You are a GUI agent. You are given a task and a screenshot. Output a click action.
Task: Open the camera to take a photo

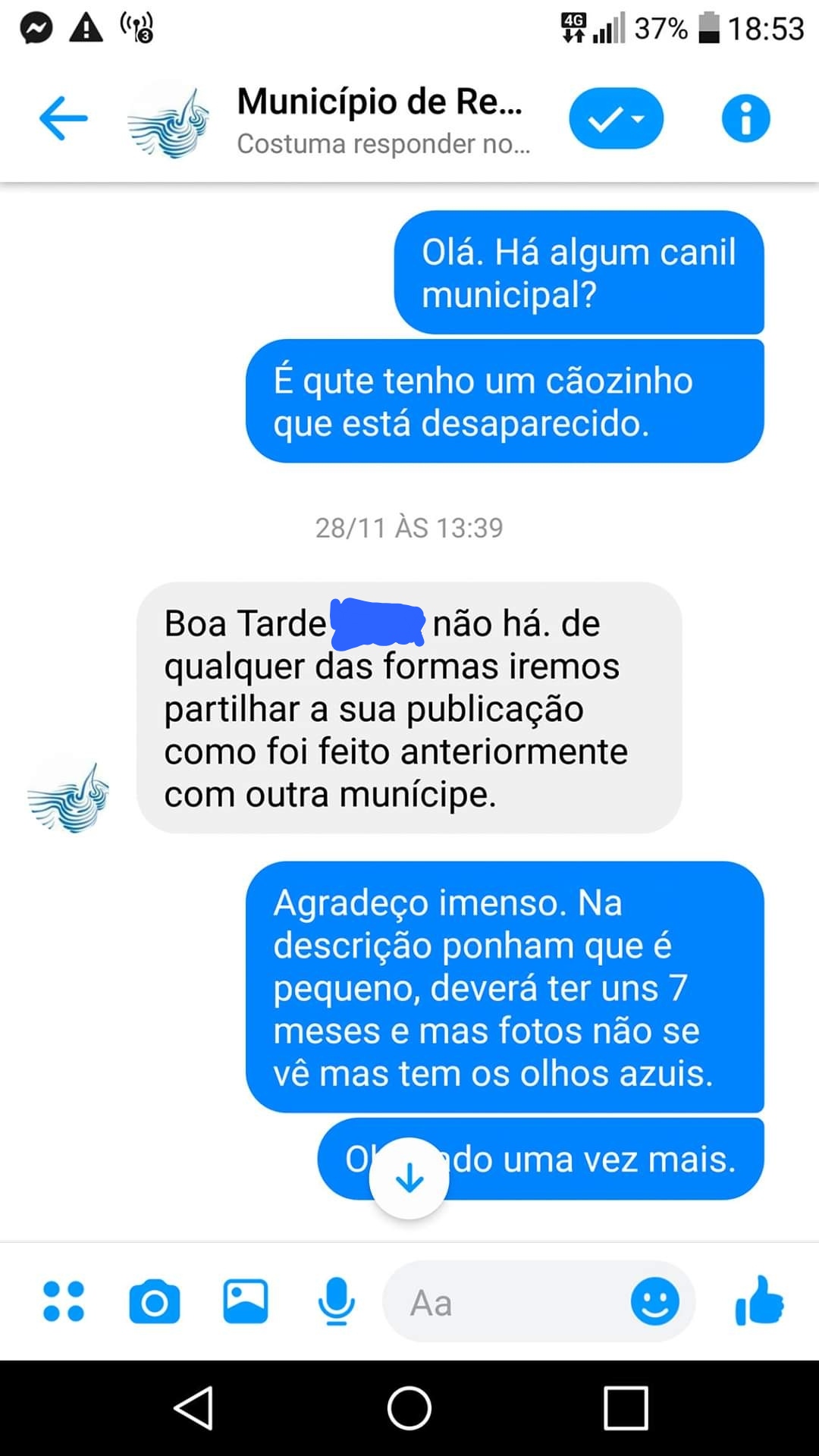click(x=155, y=1301)
